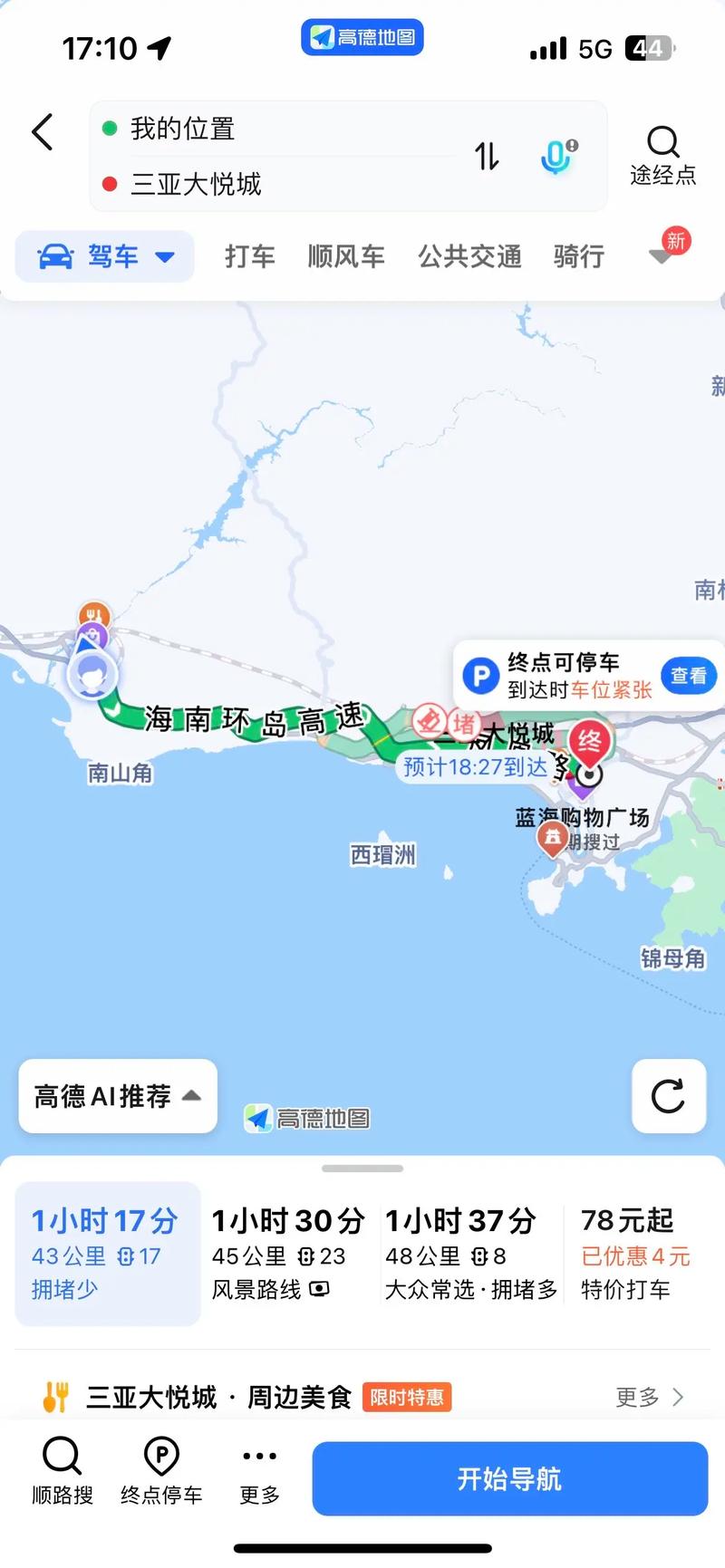Tap the route refresh circular arrow icon

coord(669,1097)
